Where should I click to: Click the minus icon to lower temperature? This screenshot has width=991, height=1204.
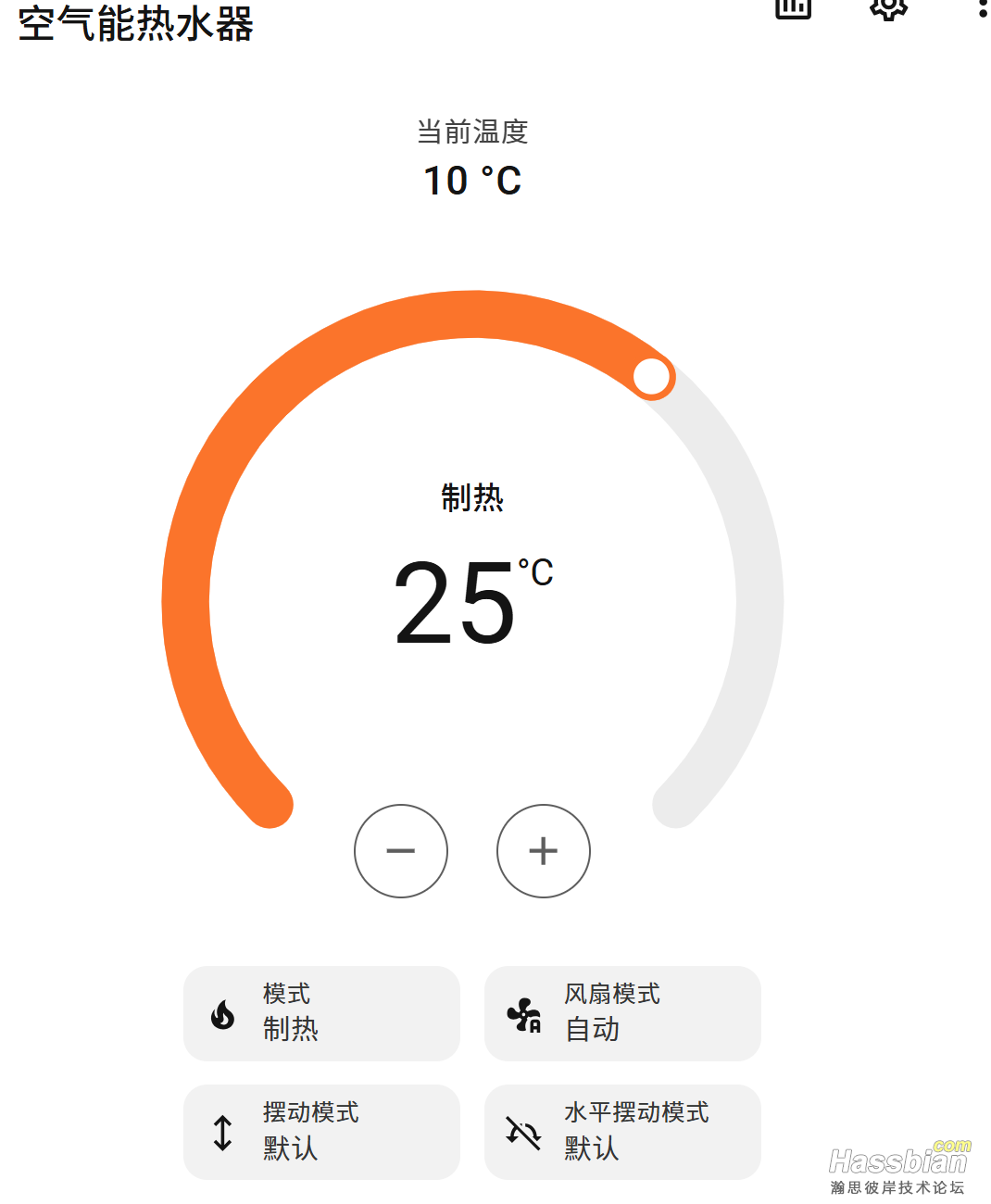click(401, 850)
